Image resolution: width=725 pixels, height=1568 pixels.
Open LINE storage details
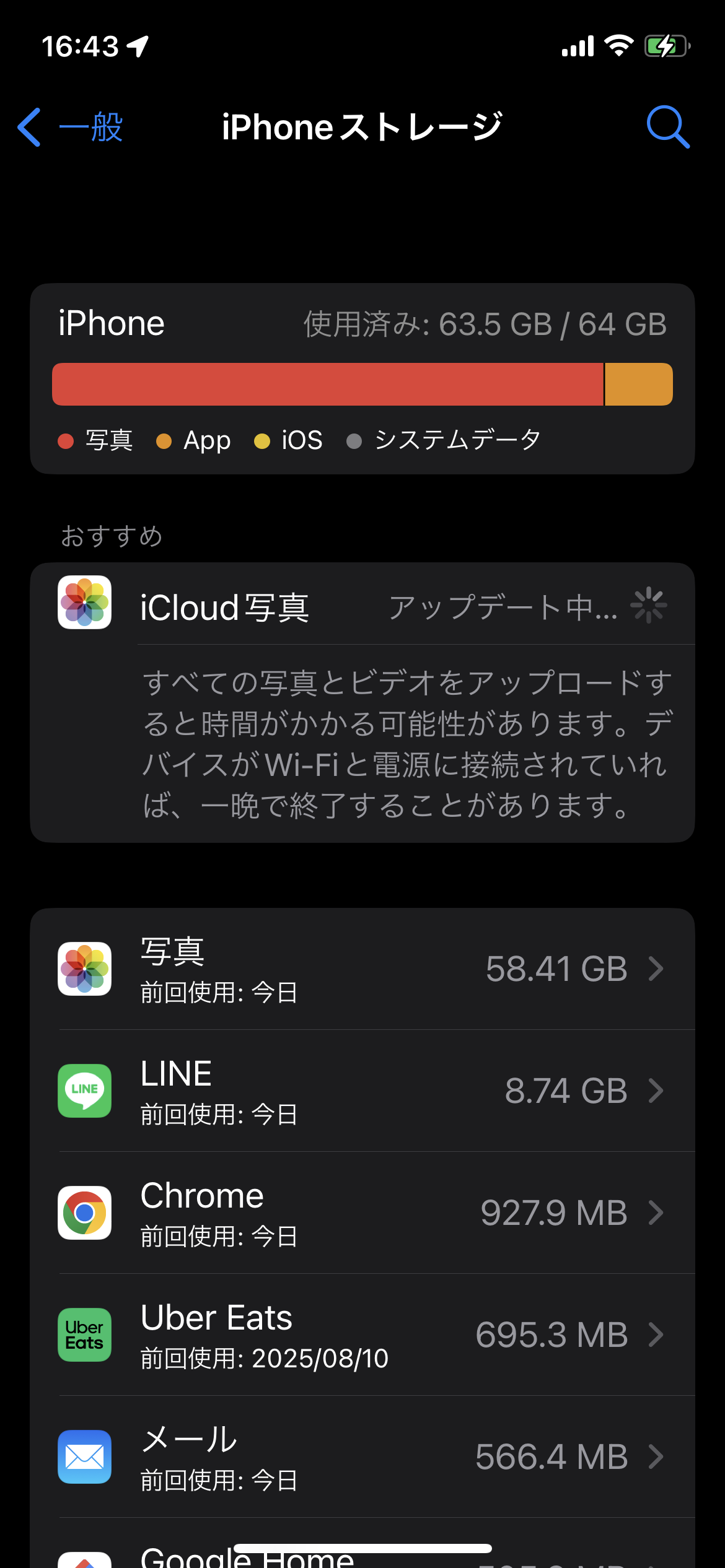[x=362, y=1091]
